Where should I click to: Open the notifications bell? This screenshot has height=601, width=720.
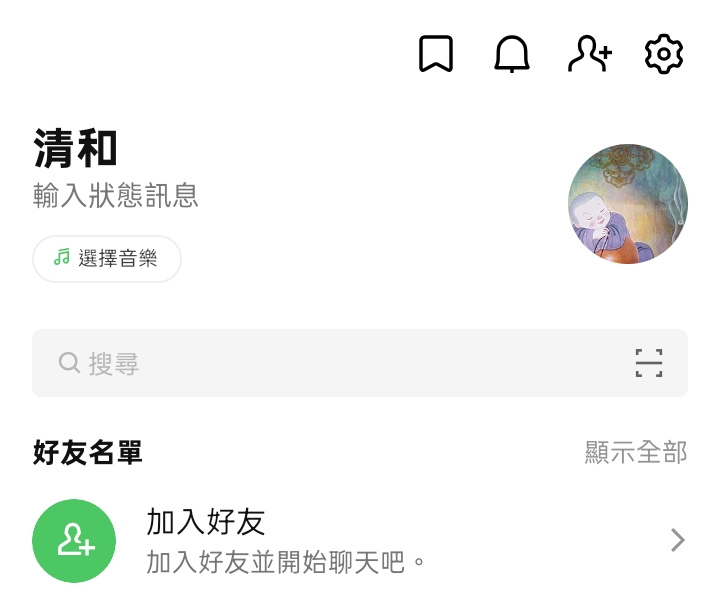point(512,54)
